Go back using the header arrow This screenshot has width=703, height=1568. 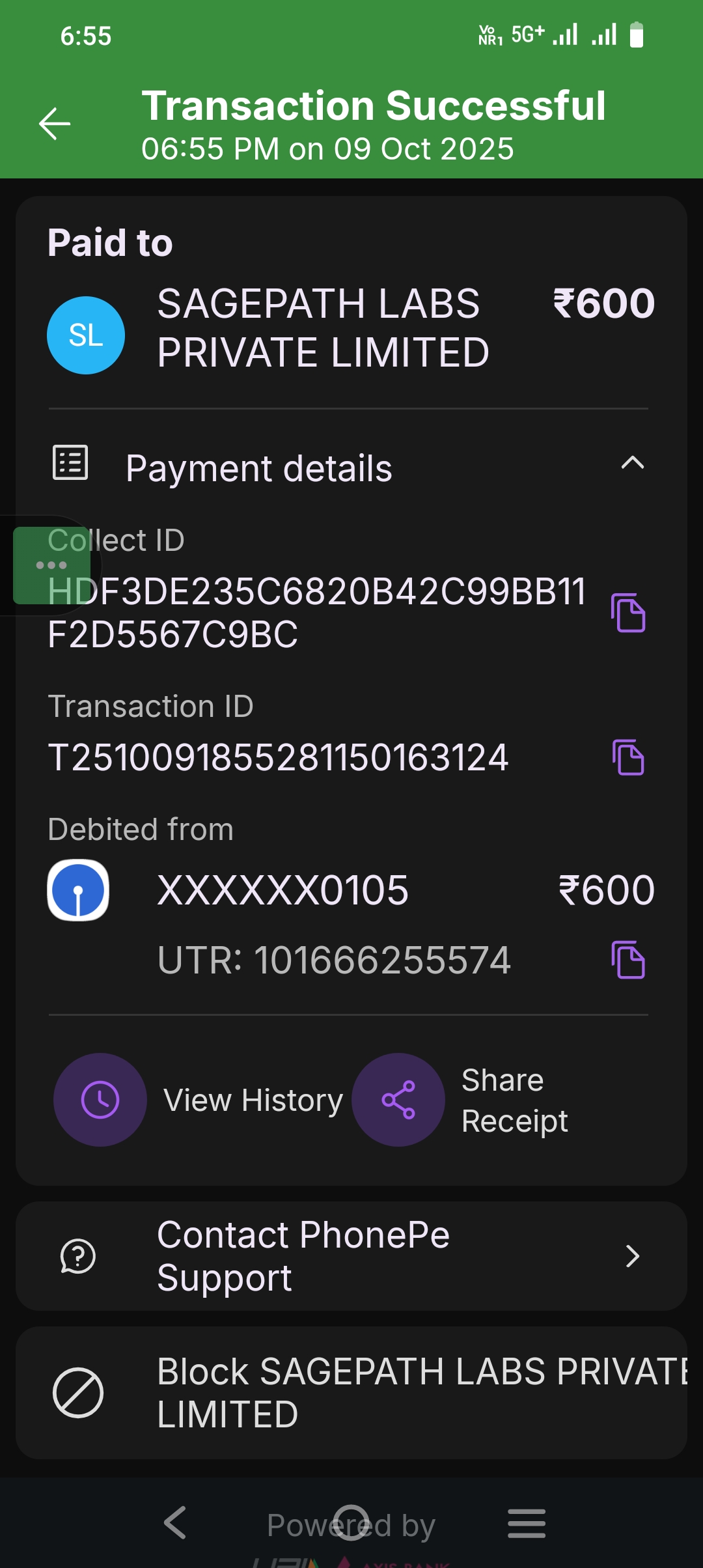(55, 124)
